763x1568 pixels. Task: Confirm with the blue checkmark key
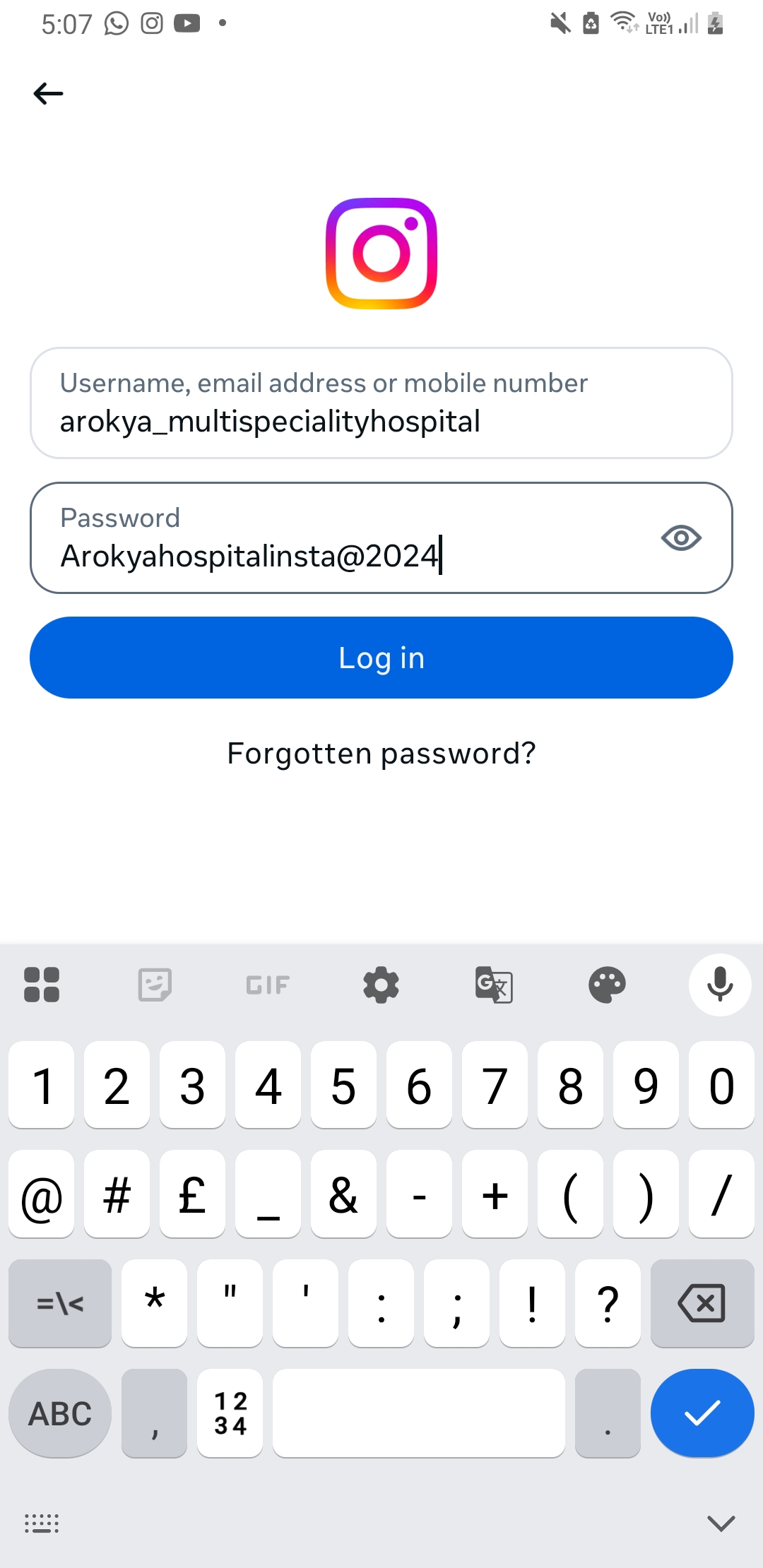click(x=702, y=1413)
